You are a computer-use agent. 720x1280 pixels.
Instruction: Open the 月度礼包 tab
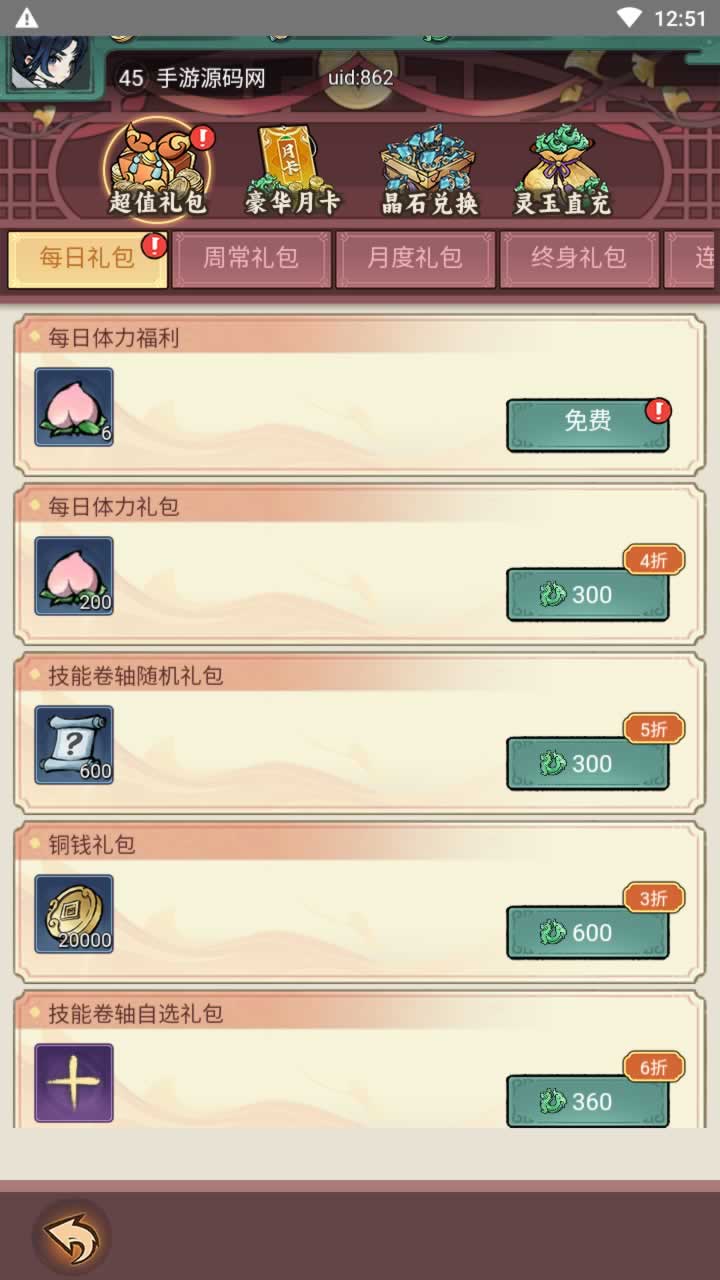(x=415, y=259)
